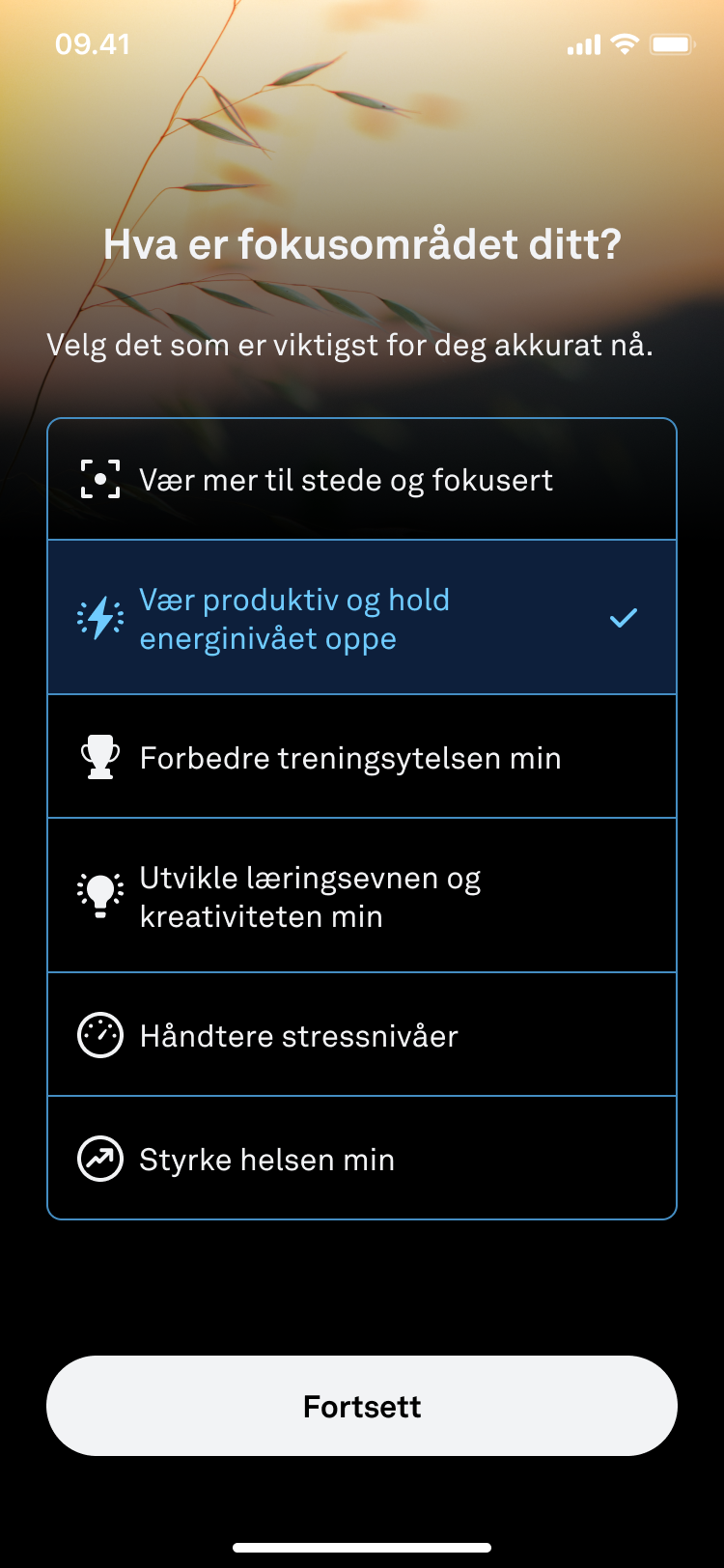
Task: Deselect "Vær produktiv og hold energinivået oppe"
Action: pyautogui.click(x=362, y=618)
